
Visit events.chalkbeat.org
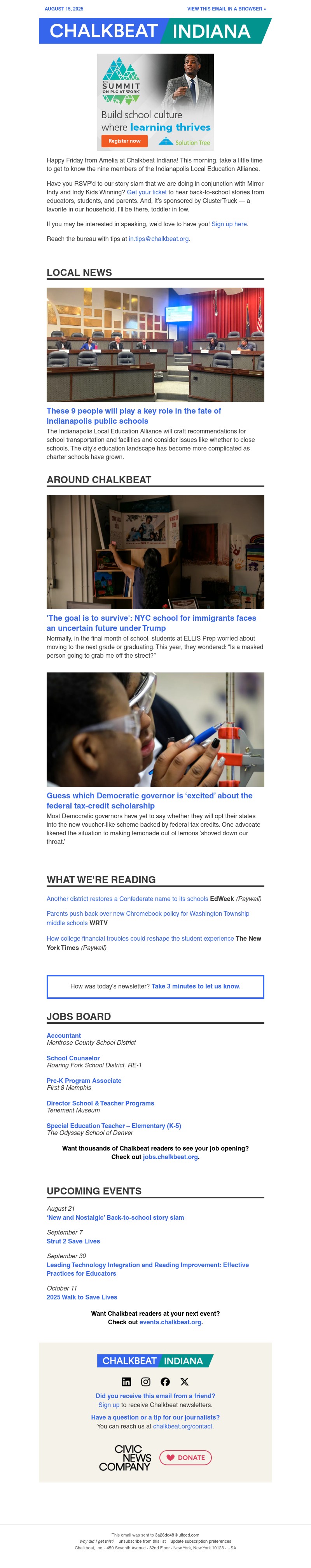click(x=170, y=1322)
